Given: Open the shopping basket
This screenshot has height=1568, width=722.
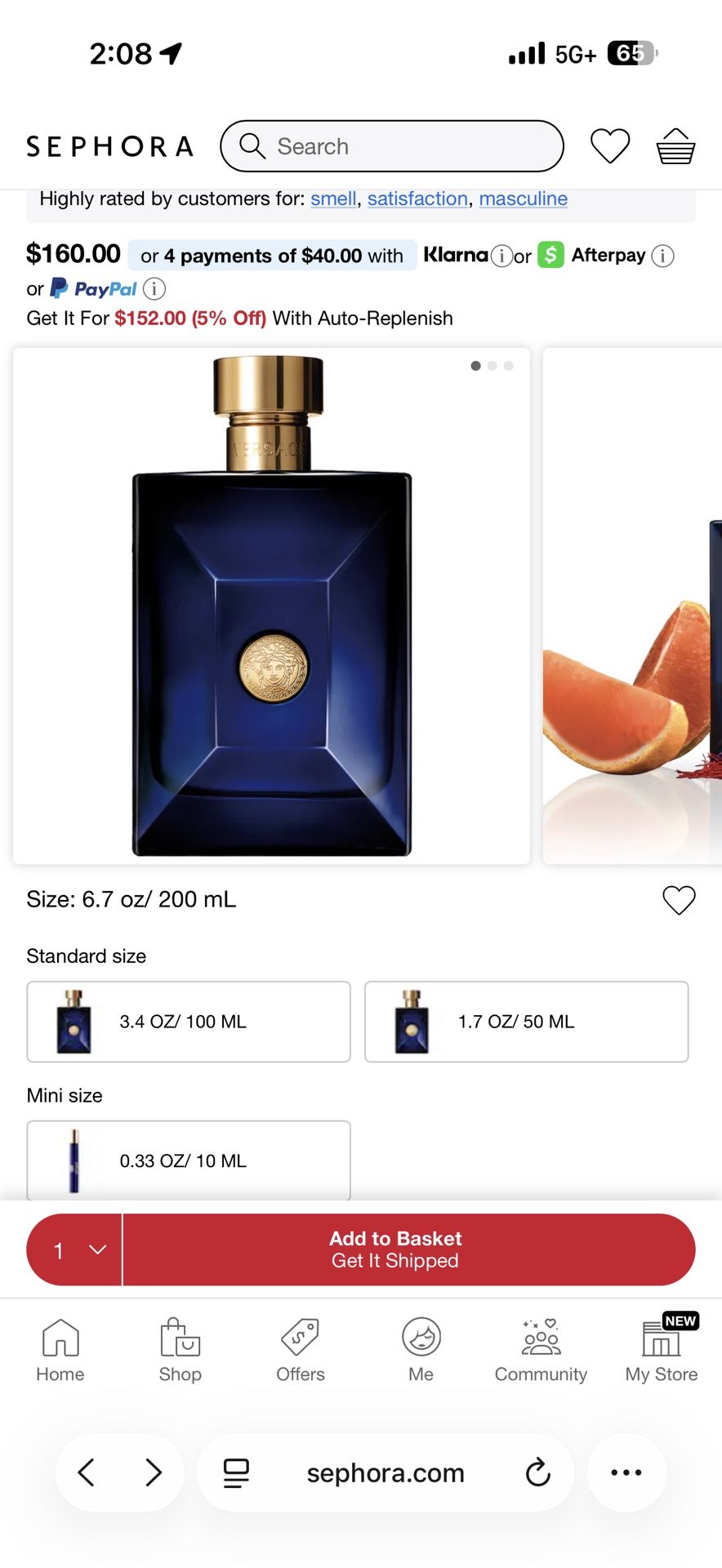Looking at the screenshot, I should [675, 146].
